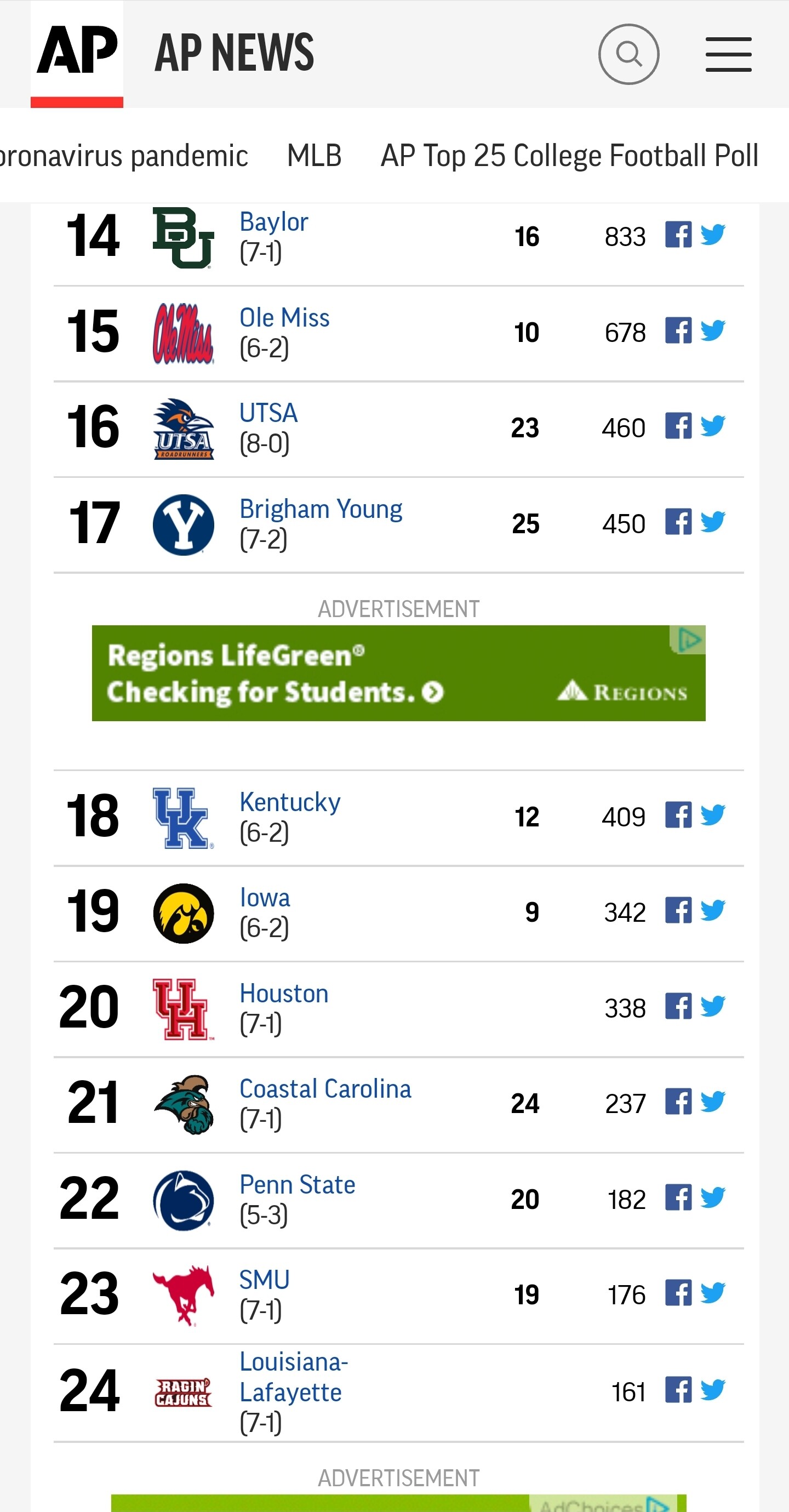Share UTSA's ranking on Facebook
Viewport: 789px width, 1512px height.
coord(678,426)
